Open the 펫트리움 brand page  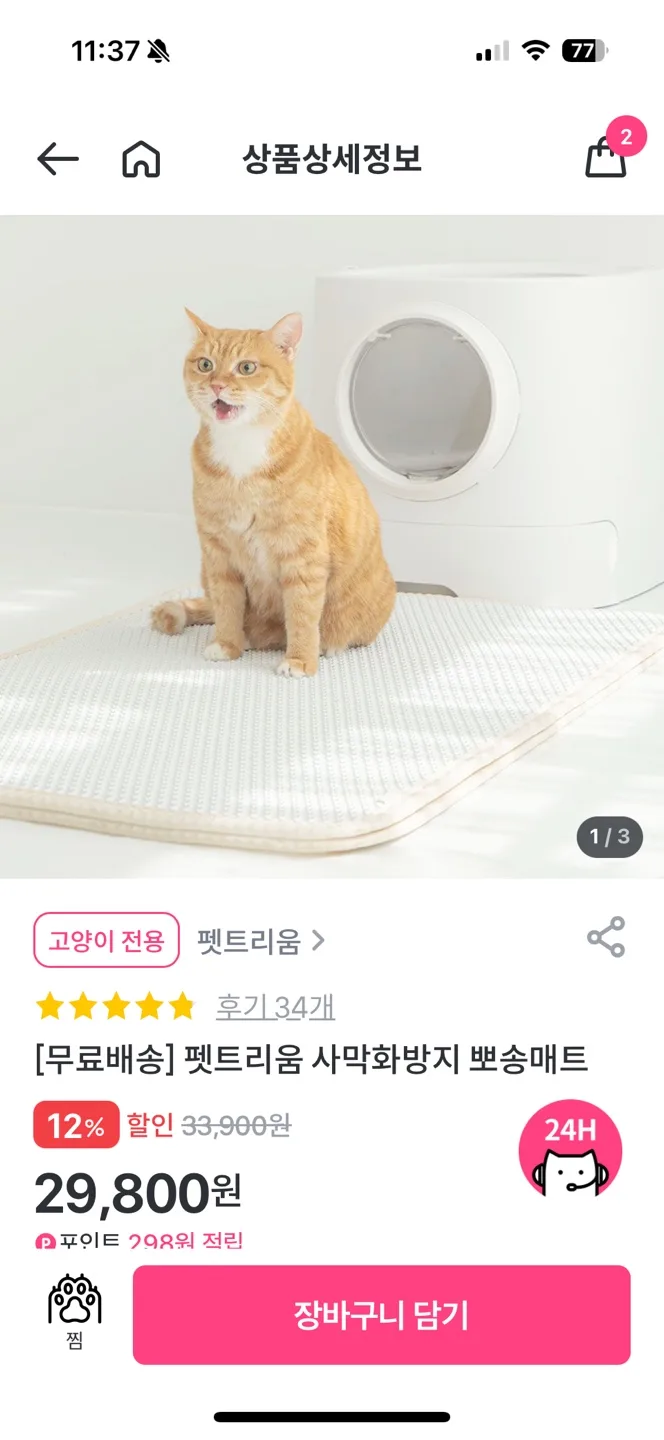(x=261, y=941)
